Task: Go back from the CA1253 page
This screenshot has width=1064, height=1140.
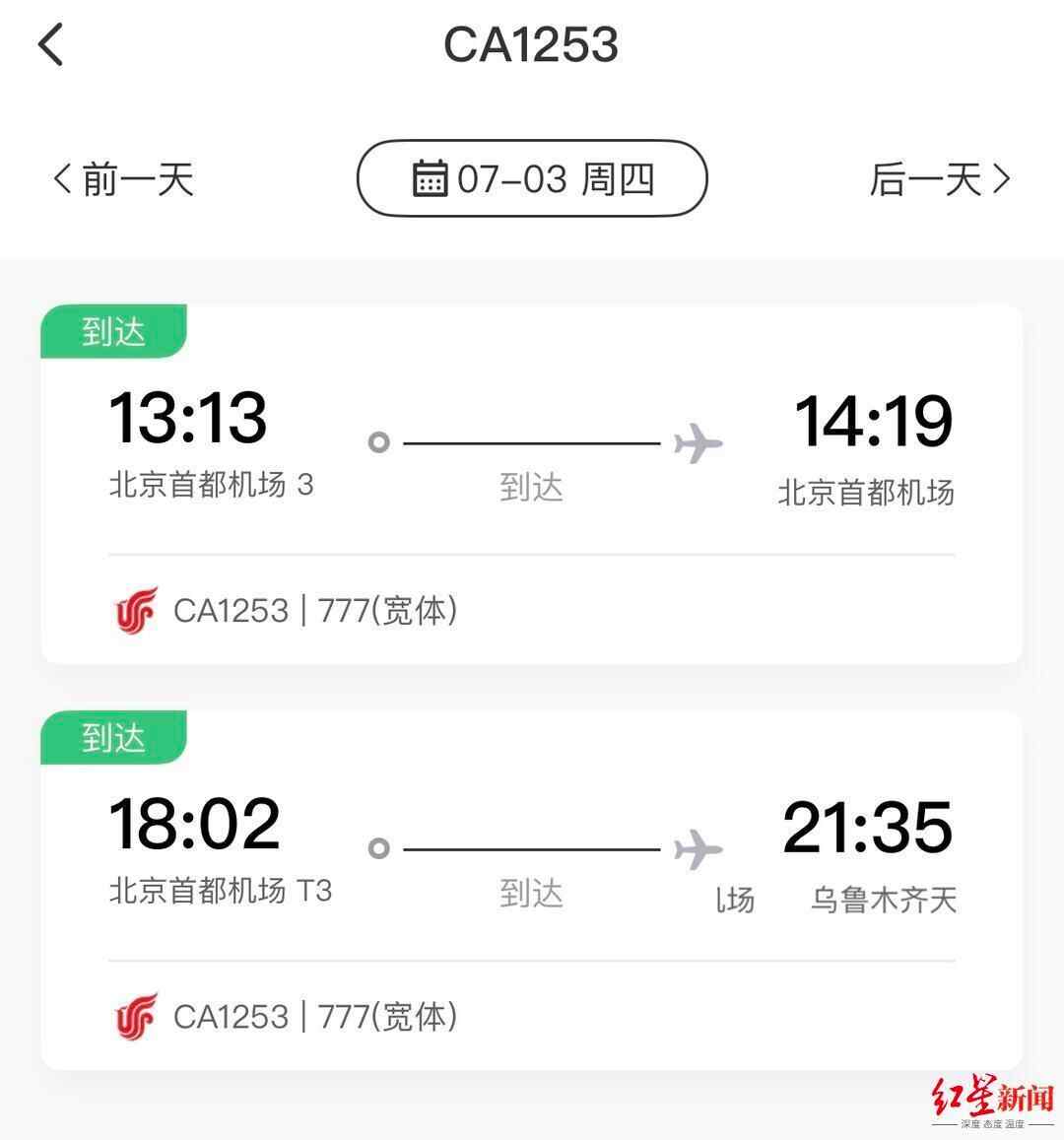Action: [51, 45]
